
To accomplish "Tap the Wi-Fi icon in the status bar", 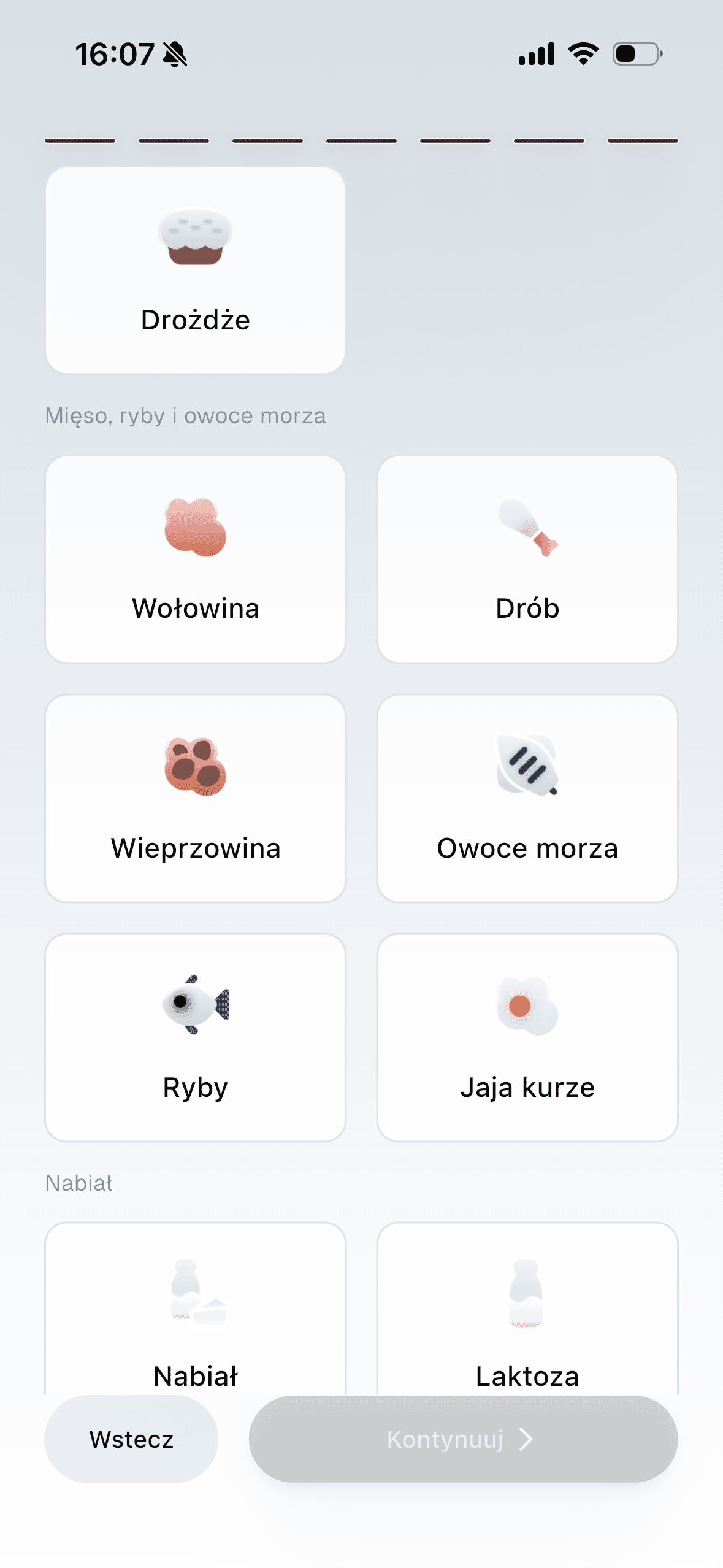I will point(583,54).
